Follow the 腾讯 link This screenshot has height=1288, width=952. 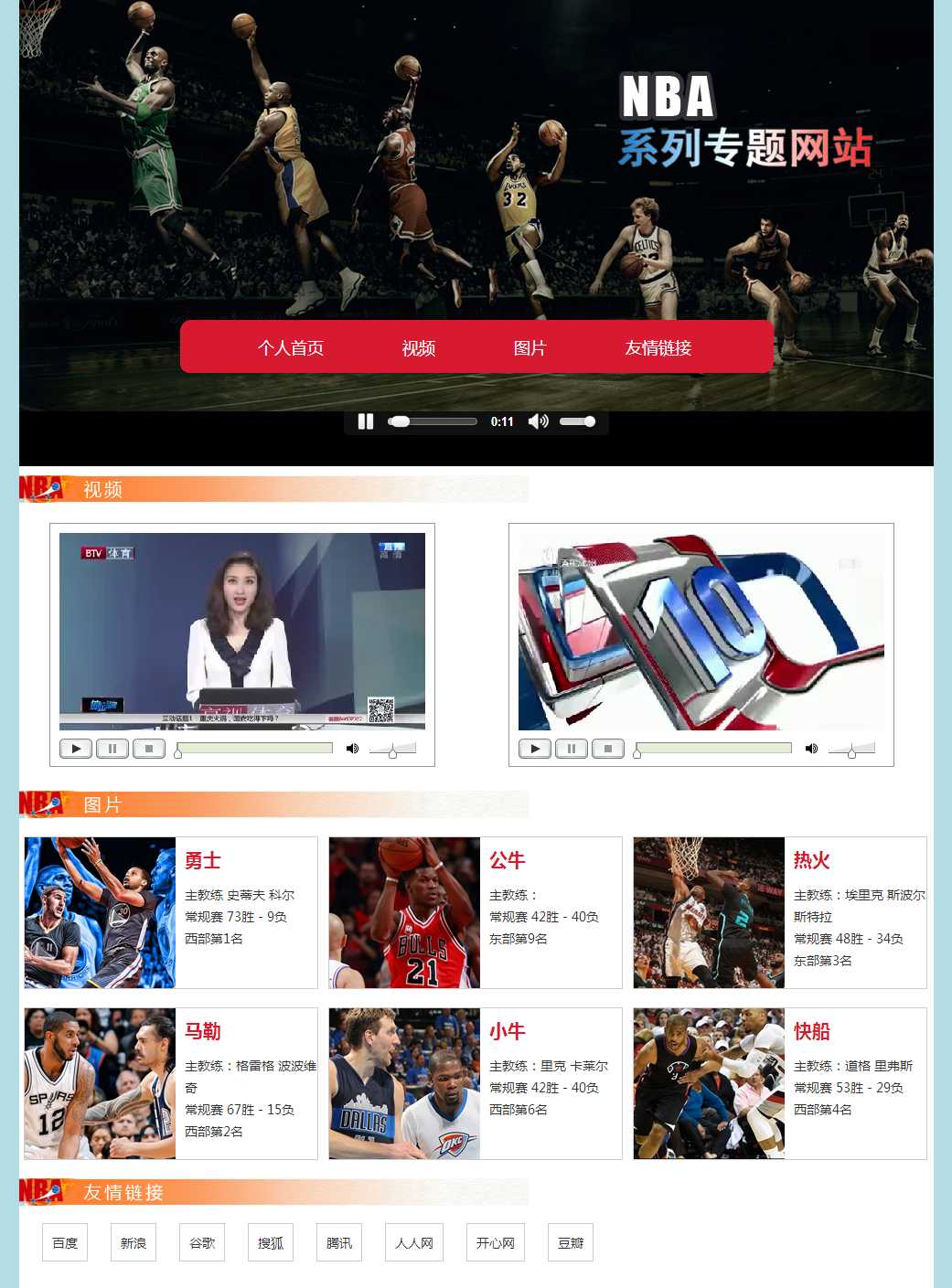click(x=339, y=1242)
